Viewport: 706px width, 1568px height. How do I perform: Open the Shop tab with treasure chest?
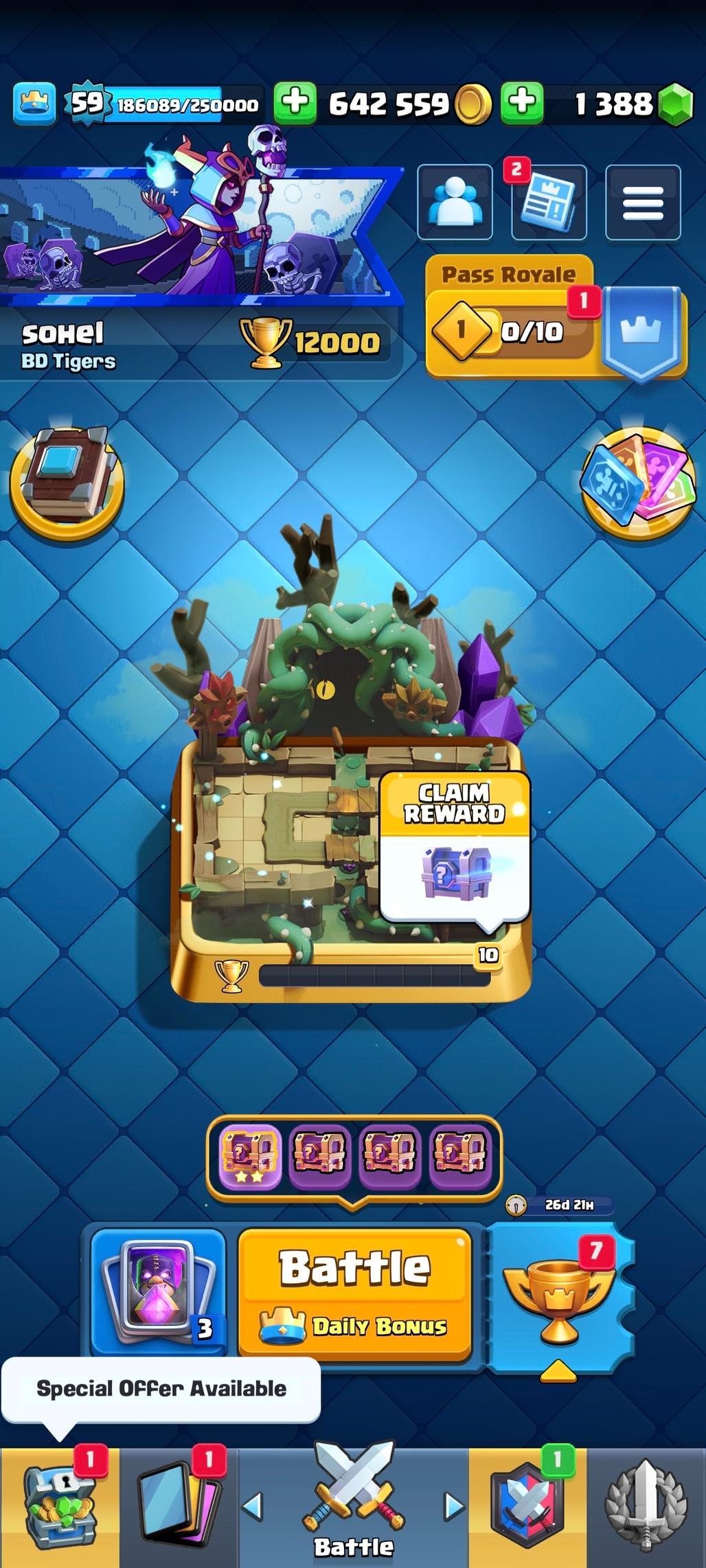point(59,1508)
